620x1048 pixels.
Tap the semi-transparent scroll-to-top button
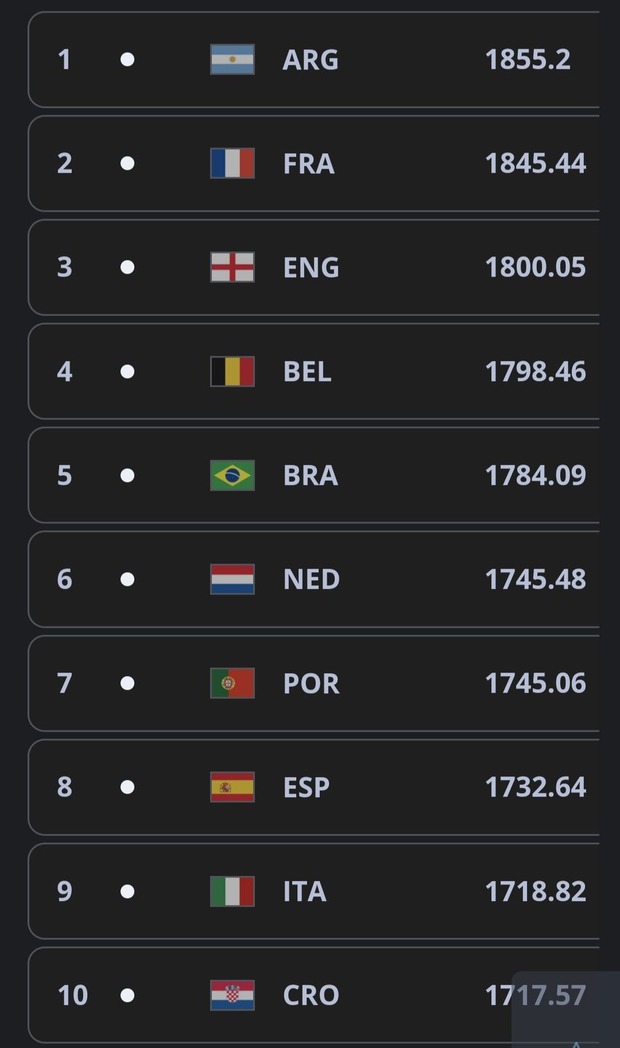click(x=566, y=1010)
